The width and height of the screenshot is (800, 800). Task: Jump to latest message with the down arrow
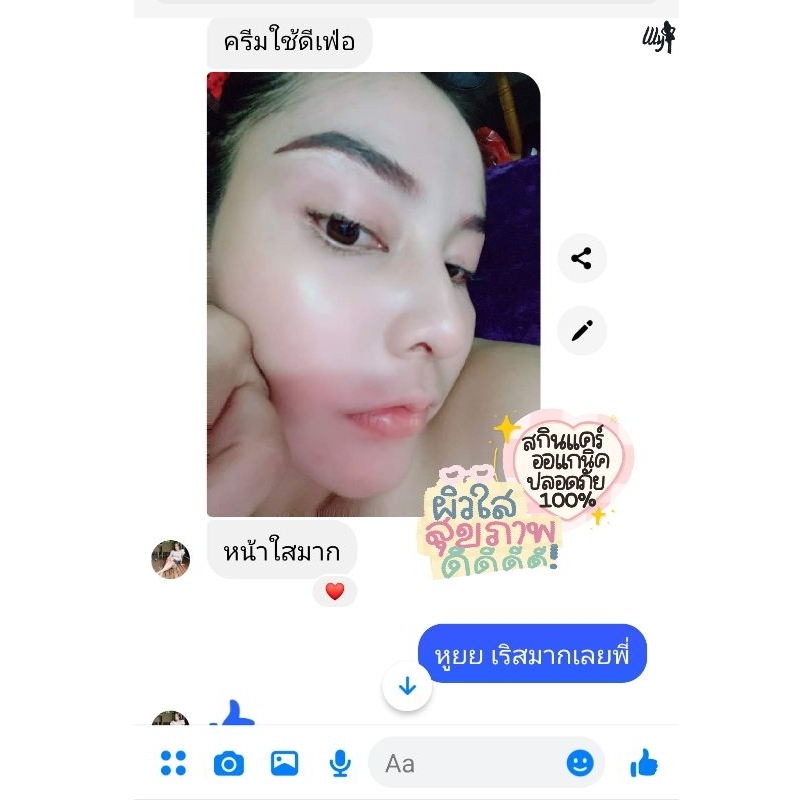click(407, 686)
